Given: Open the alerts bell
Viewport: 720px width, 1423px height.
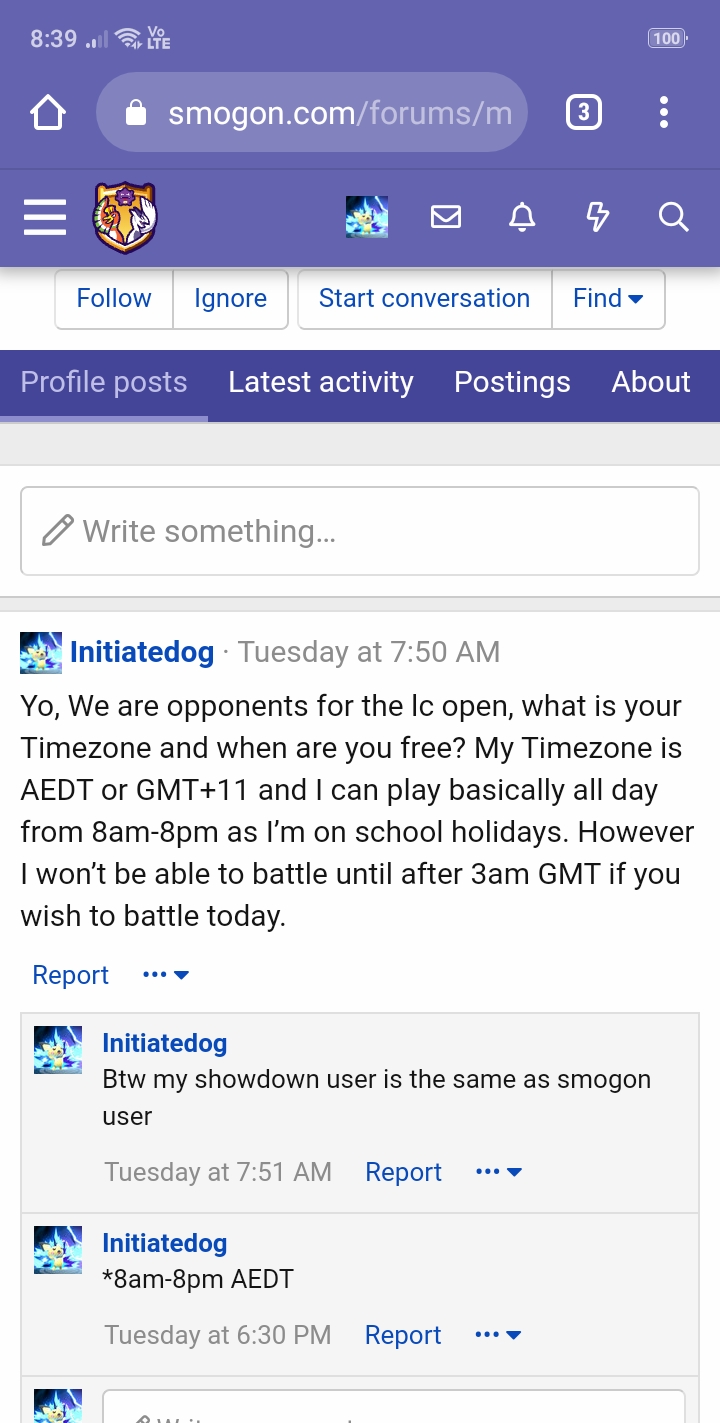Looking at the screenshot, I should click(522, 217).
